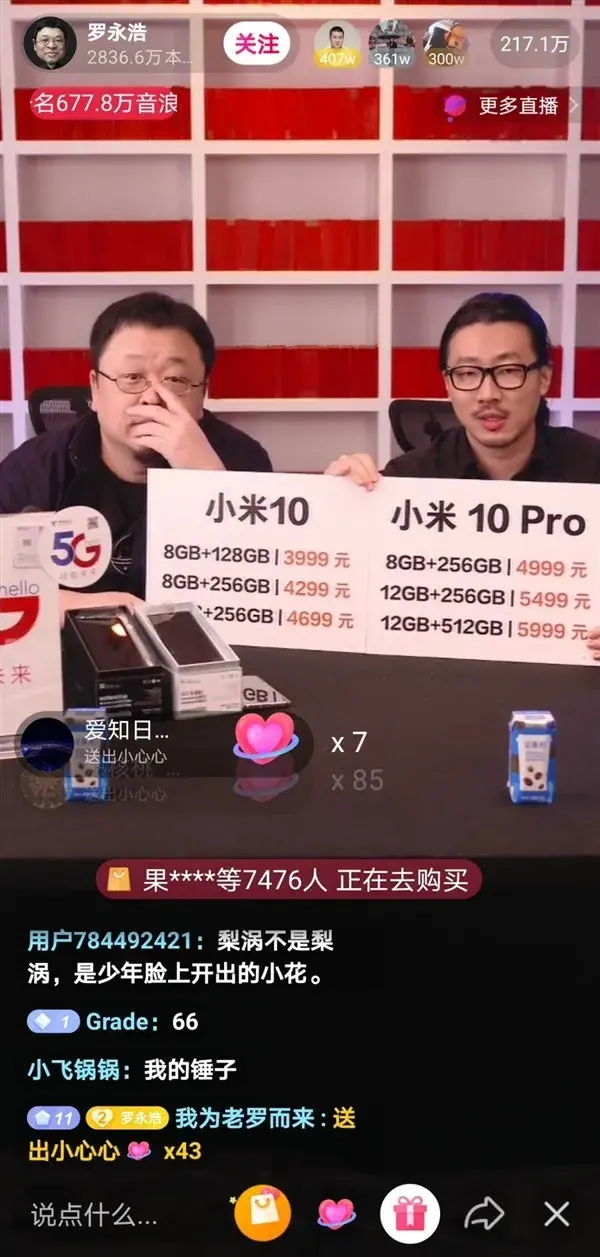The height and width of the screenshot is (1257, 600).
Task: Open the 7476人 正在去购买 banner
Action: (x=289, y=880)
